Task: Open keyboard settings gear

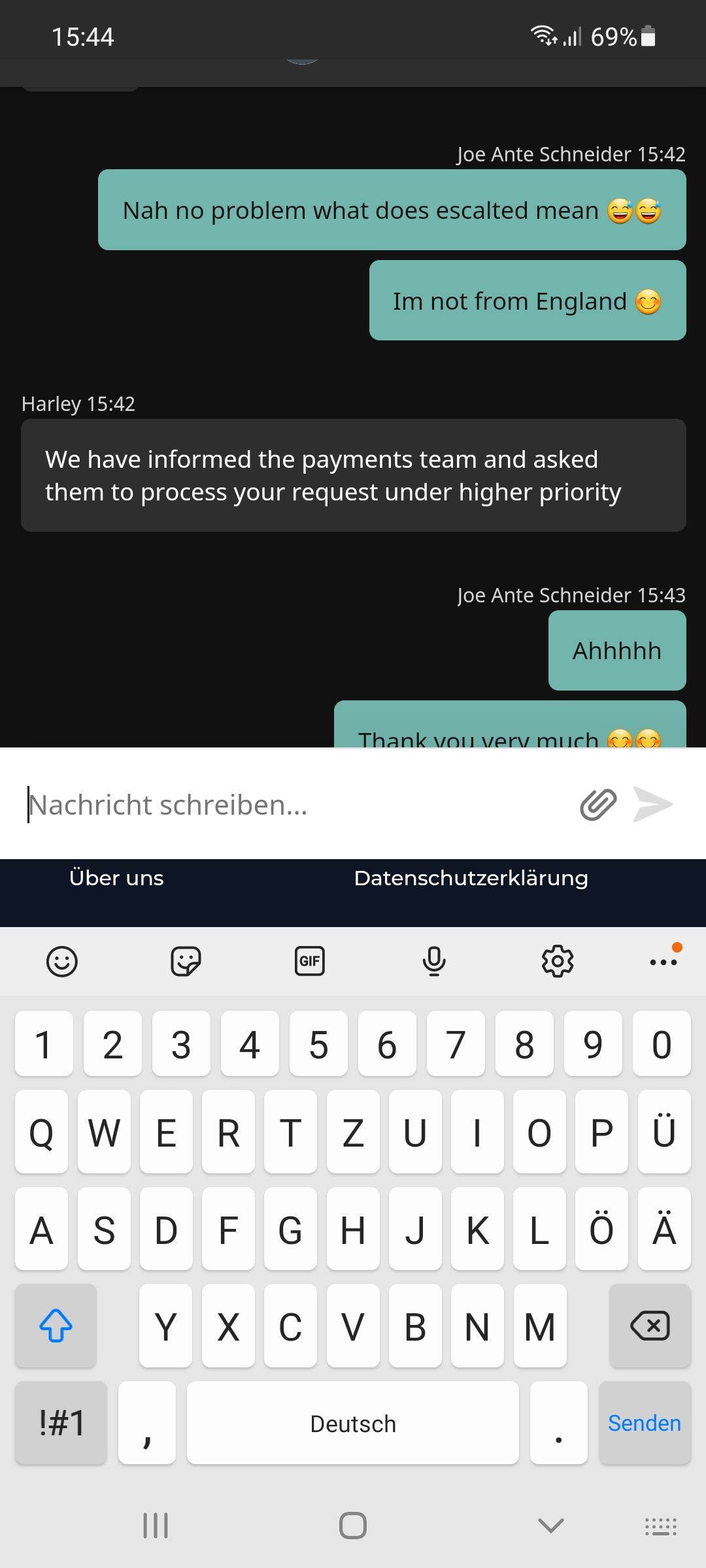Action: click(x=558, y=961)
